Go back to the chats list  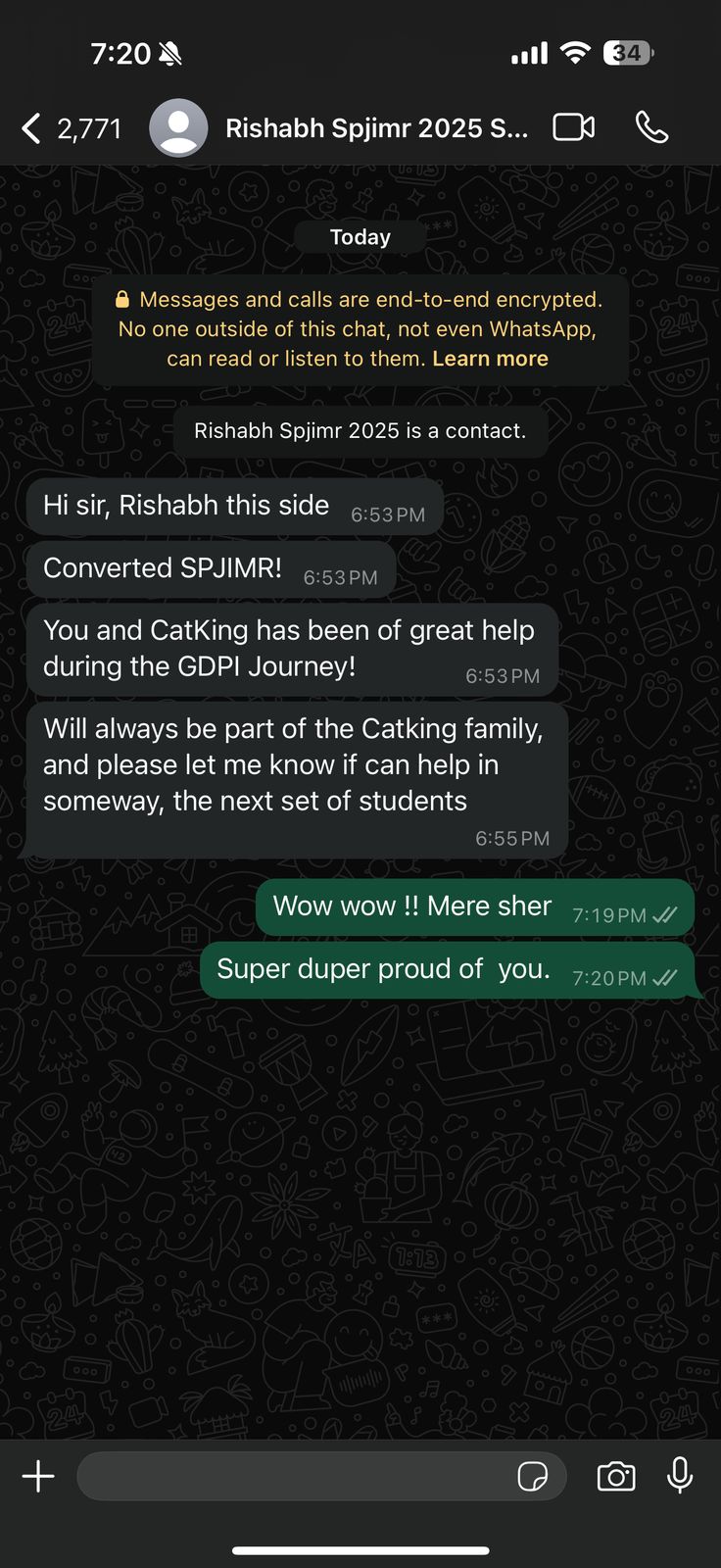tap(34, 128)
